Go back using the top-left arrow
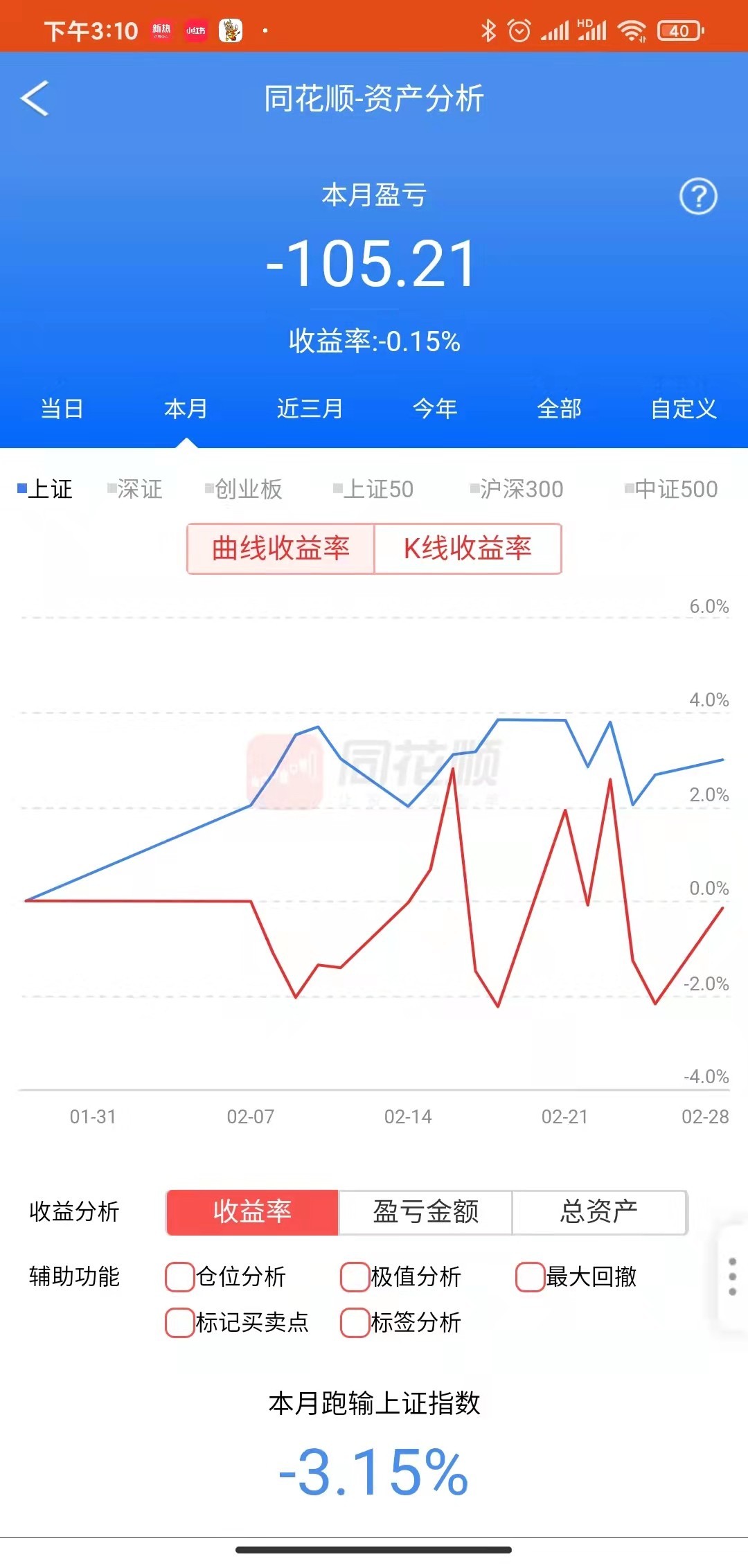This screenshot has height=1568, width=748. tap(35, 98)
